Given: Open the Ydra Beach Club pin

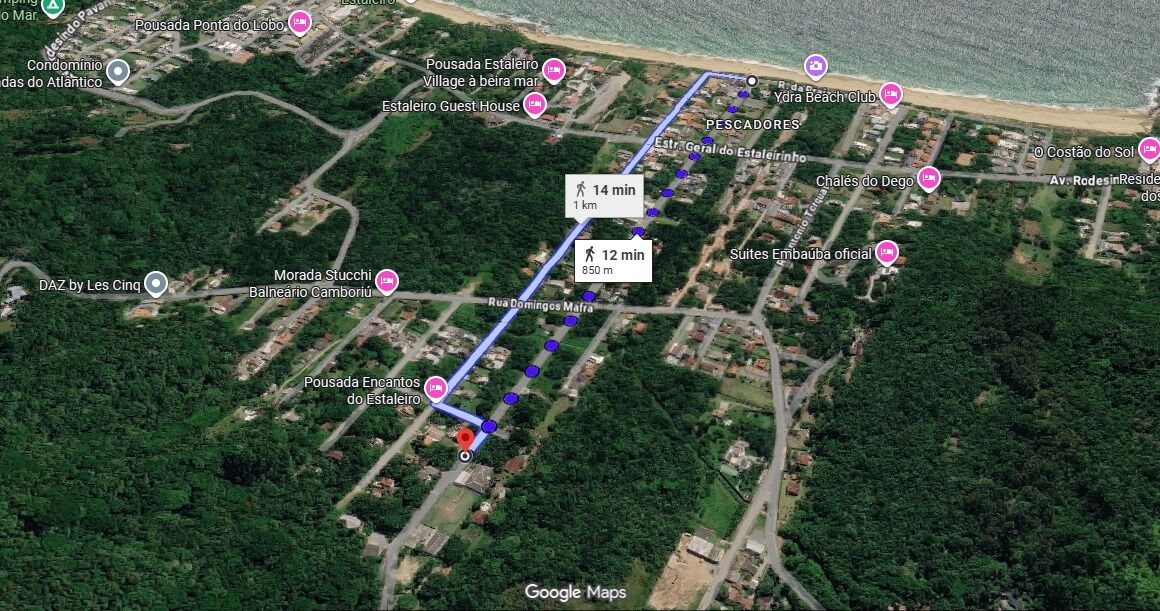Looking at the screenshot, I should [891, 95].
